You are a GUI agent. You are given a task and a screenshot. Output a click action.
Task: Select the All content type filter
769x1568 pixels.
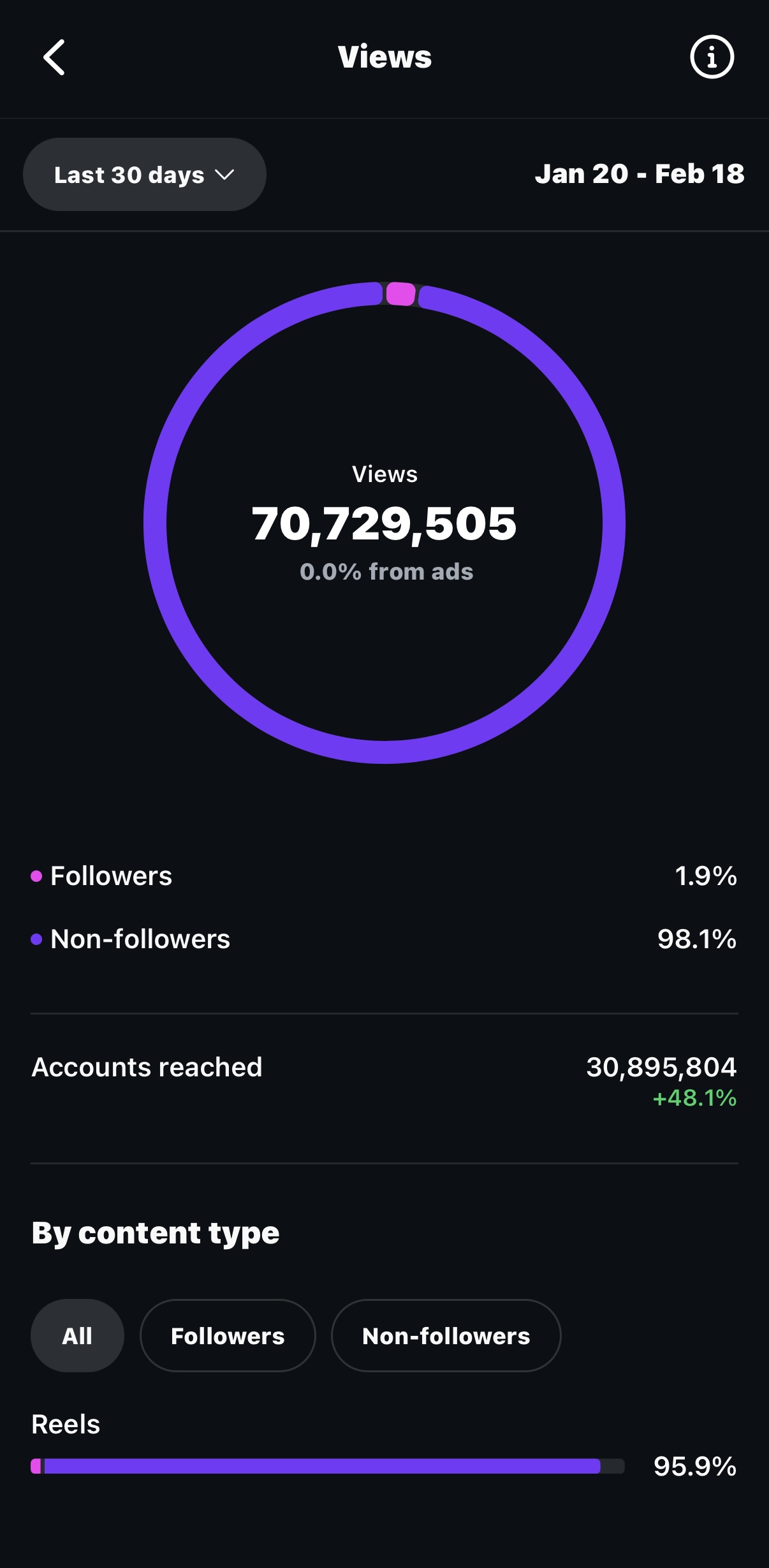point(77,1336)
